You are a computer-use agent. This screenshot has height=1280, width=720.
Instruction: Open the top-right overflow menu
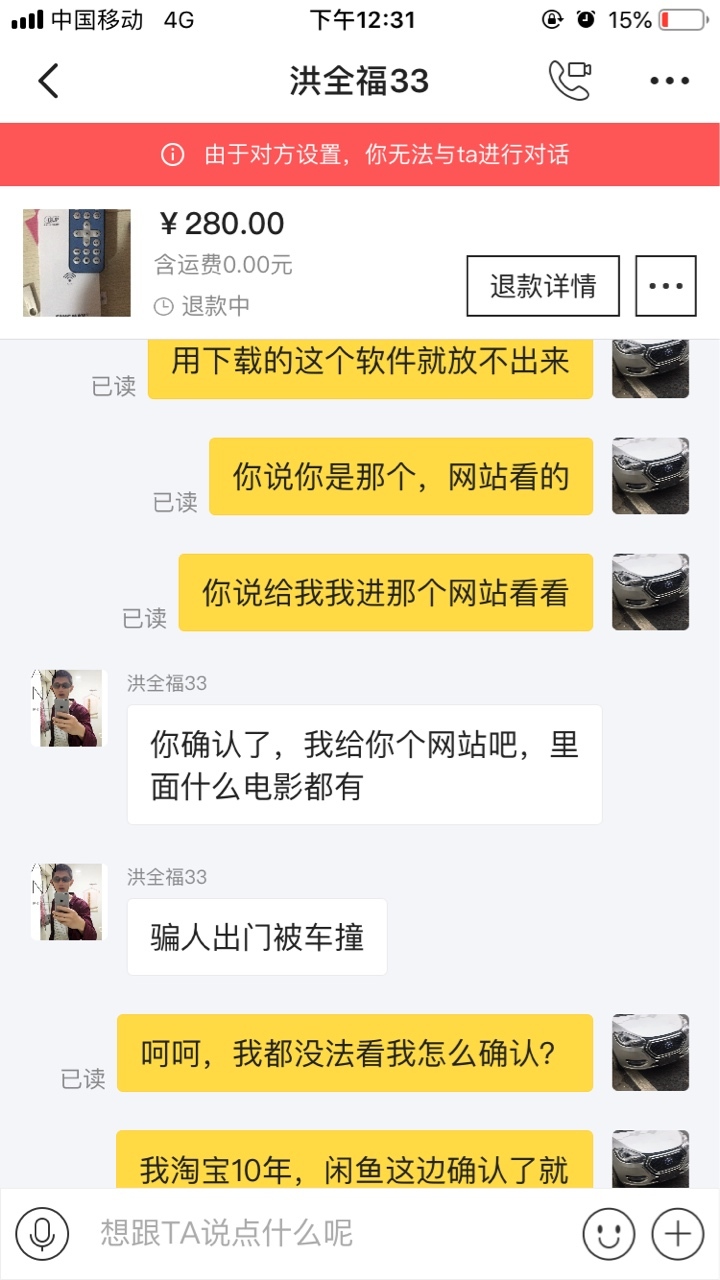670,81
